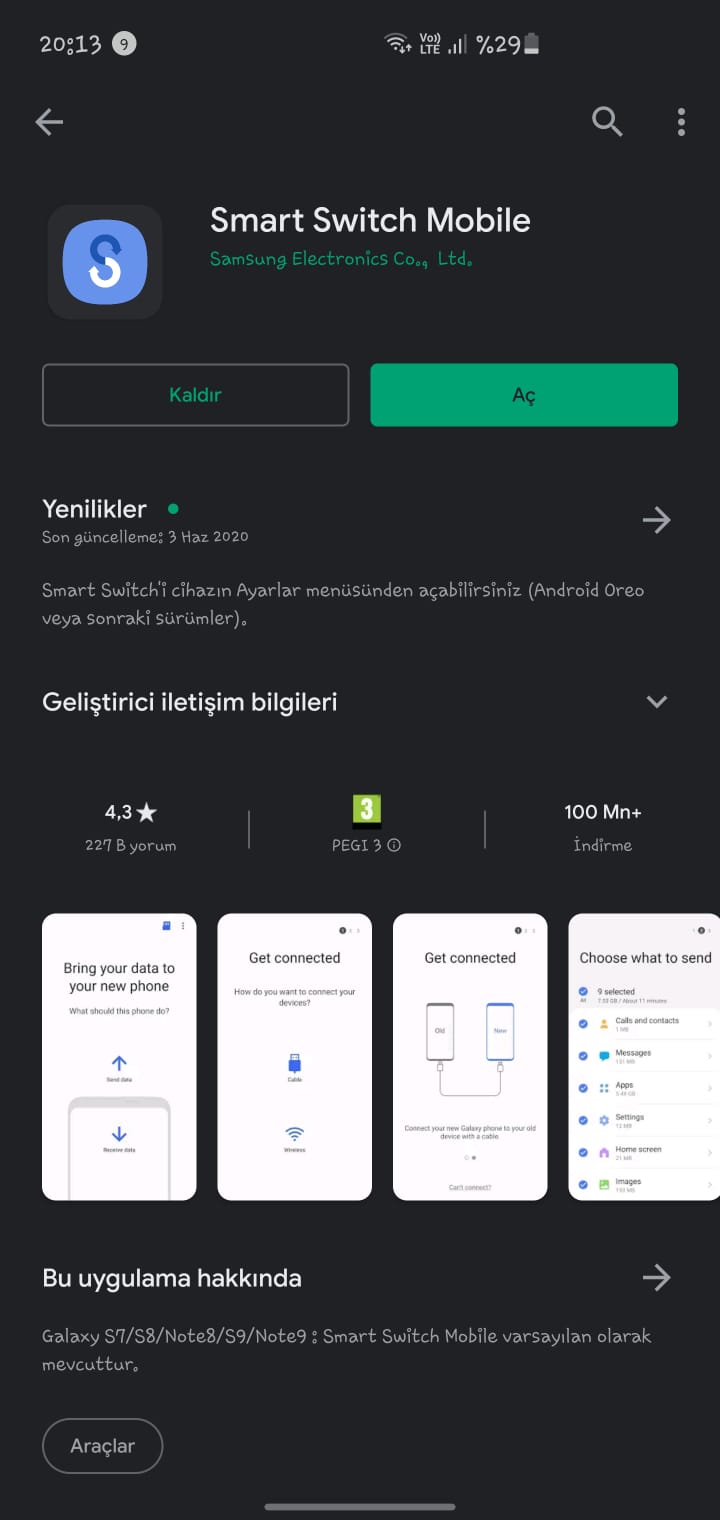Select the Araçlar chip
The width and height of the screenshot is (720, 1520).
[102, 1446]
